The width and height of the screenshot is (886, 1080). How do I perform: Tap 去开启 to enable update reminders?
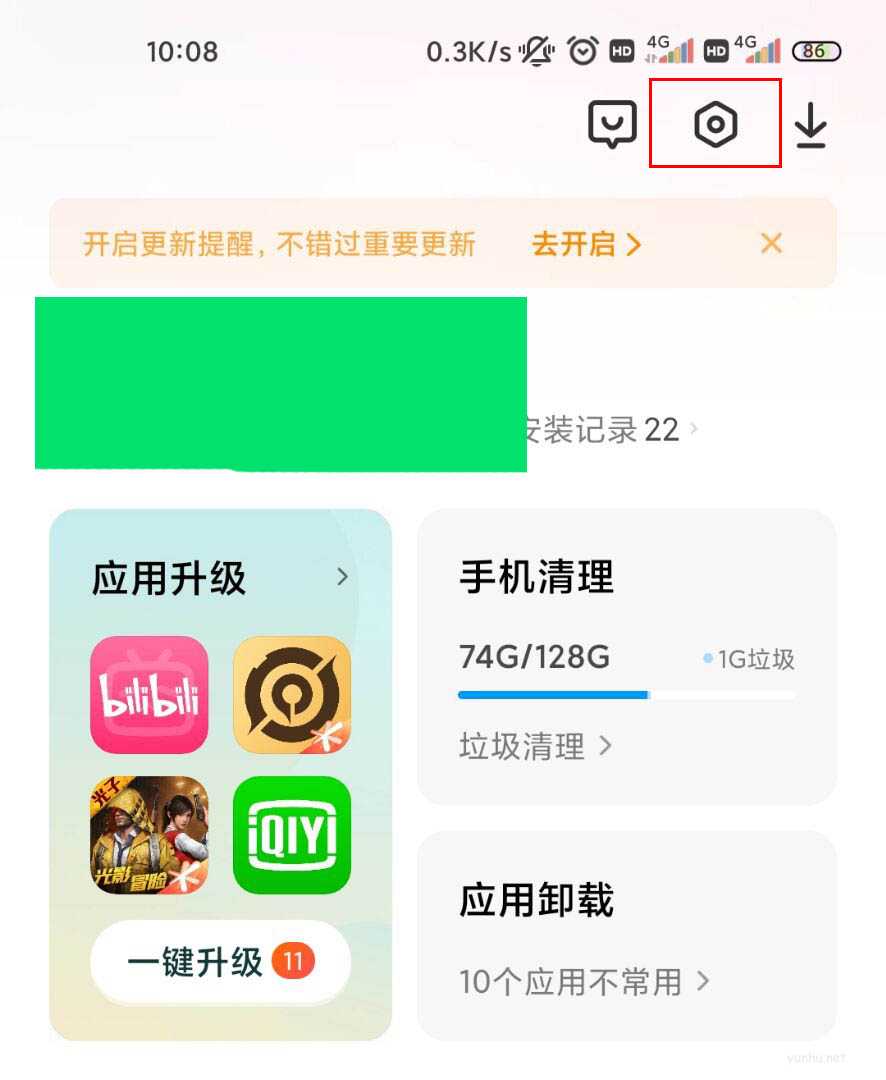tap(586, 243)
